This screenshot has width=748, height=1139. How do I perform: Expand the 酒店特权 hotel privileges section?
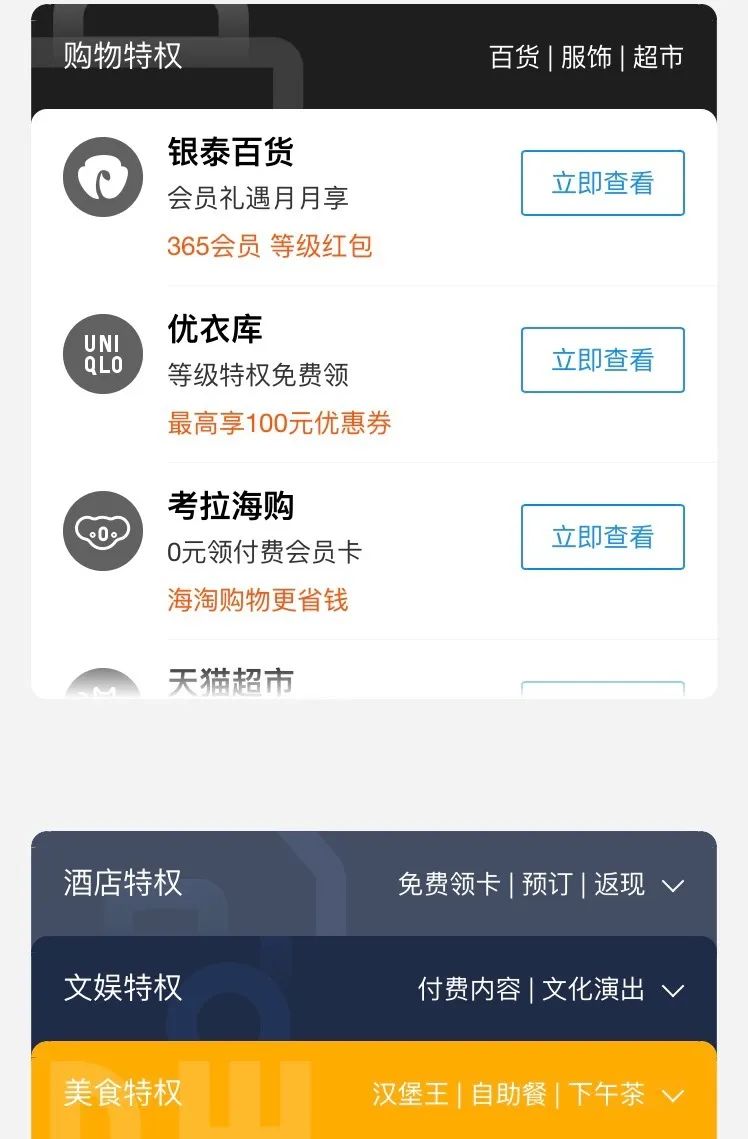click(x=674, y=886)
